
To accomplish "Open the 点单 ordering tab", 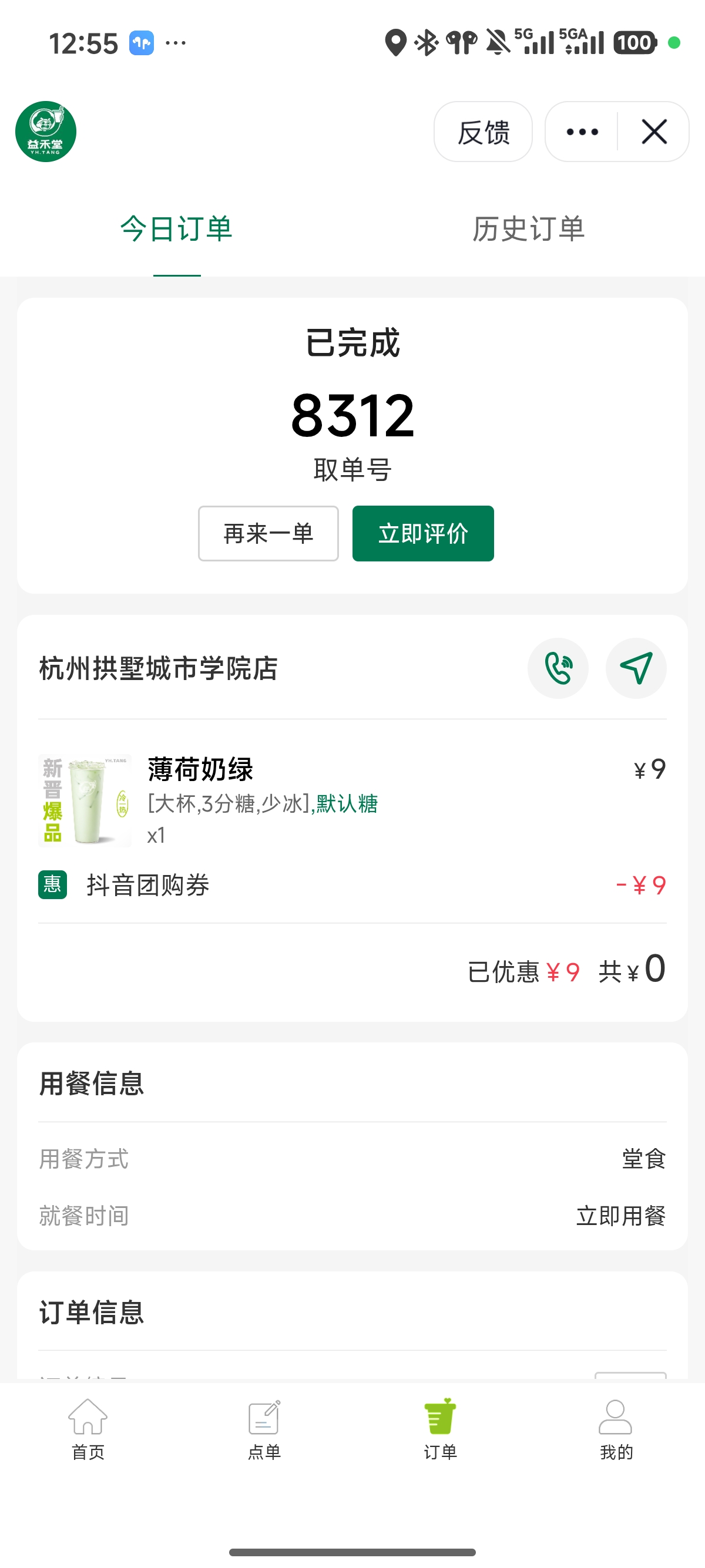I will coord(264,1429).
